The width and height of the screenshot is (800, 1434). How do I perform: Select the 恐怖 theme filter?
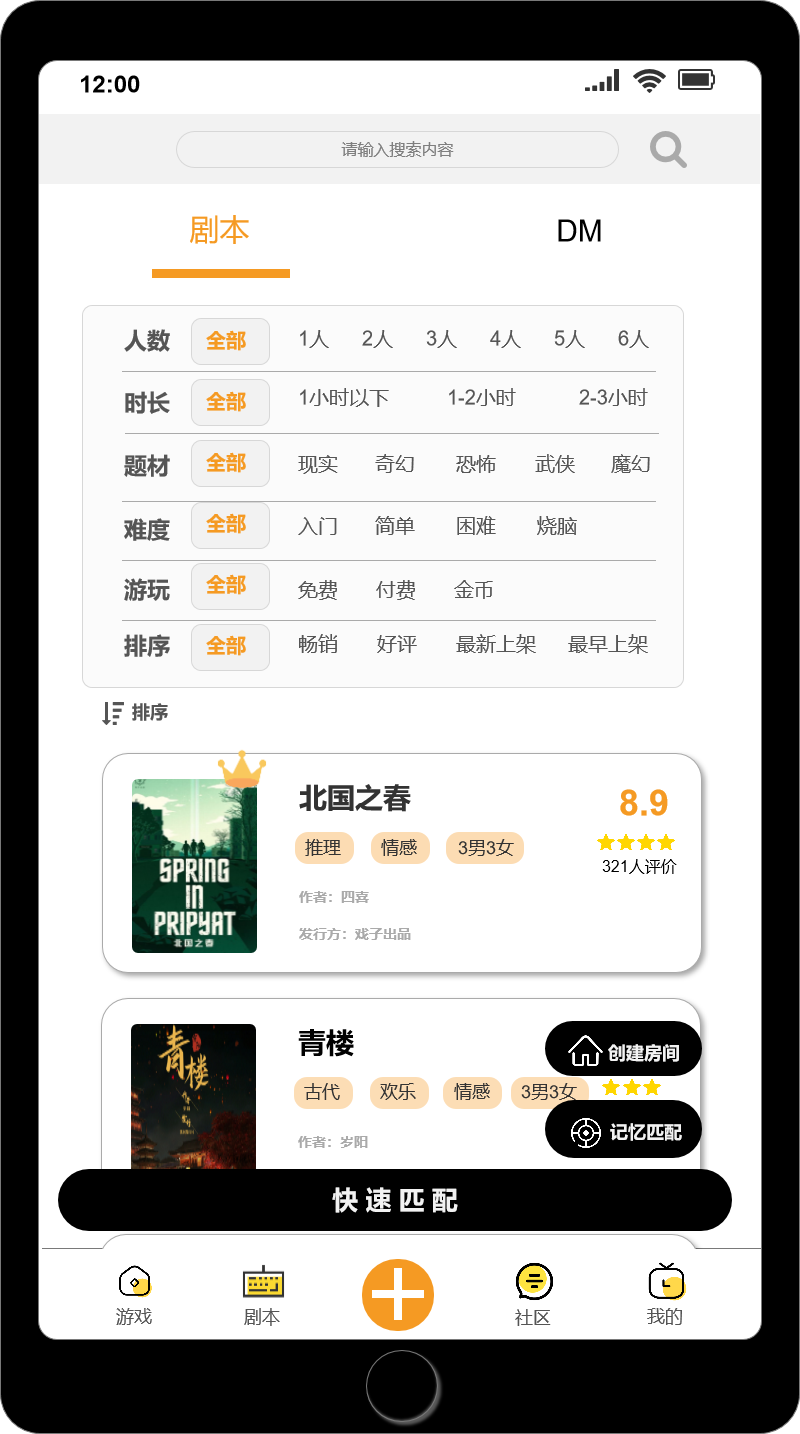[475, 464]
